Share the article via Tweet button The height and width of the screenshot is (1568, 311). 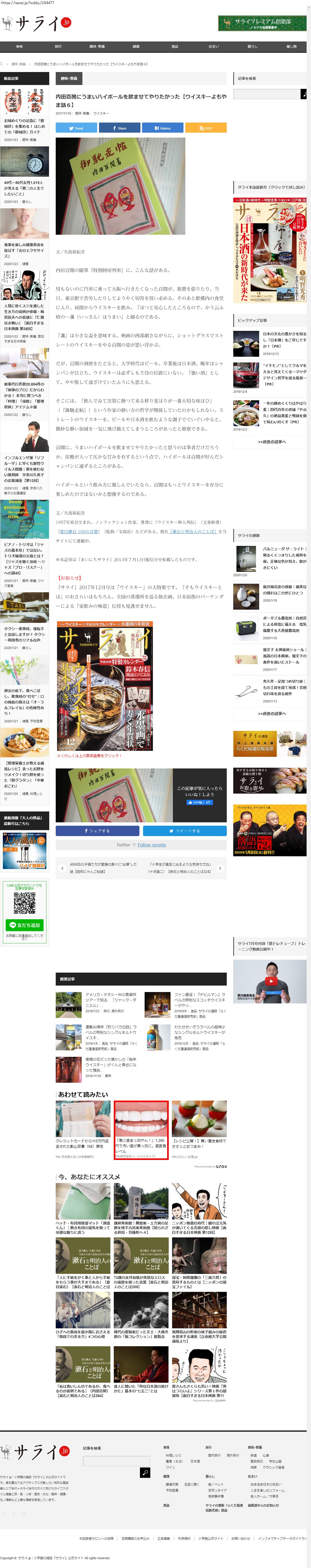(x=76, y=128)
